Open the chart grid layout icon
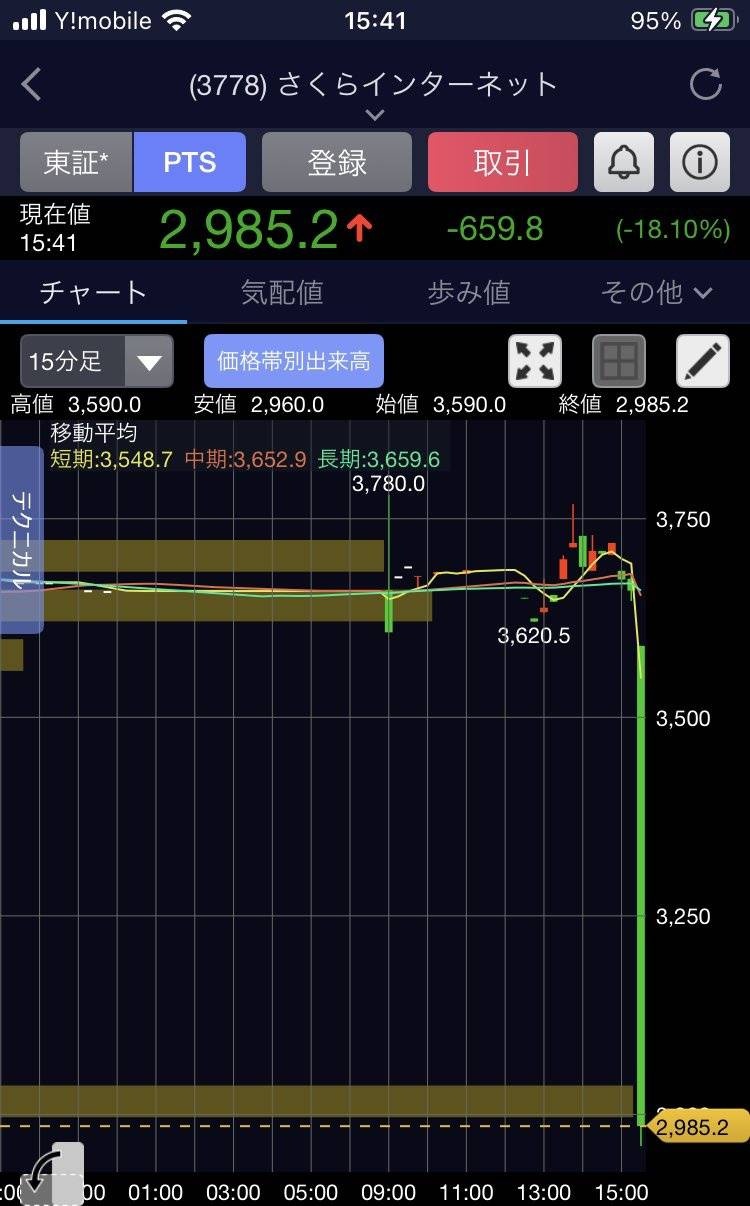Viewport: 750px width, 1206px height. coord(618,361)
